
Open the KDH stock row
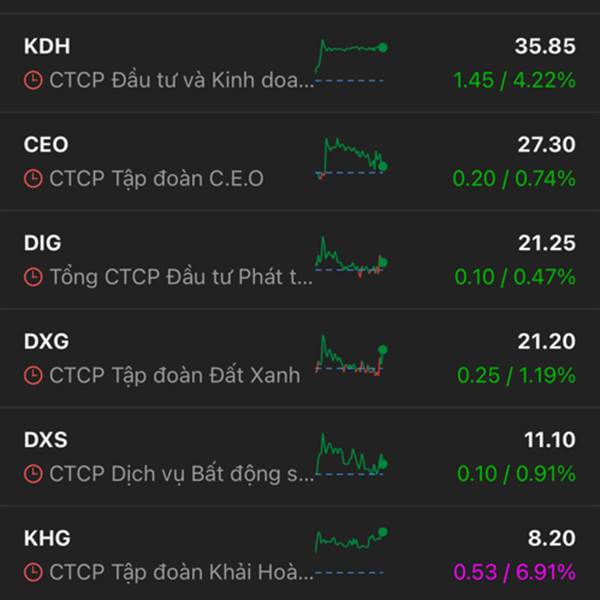[300, 63]
